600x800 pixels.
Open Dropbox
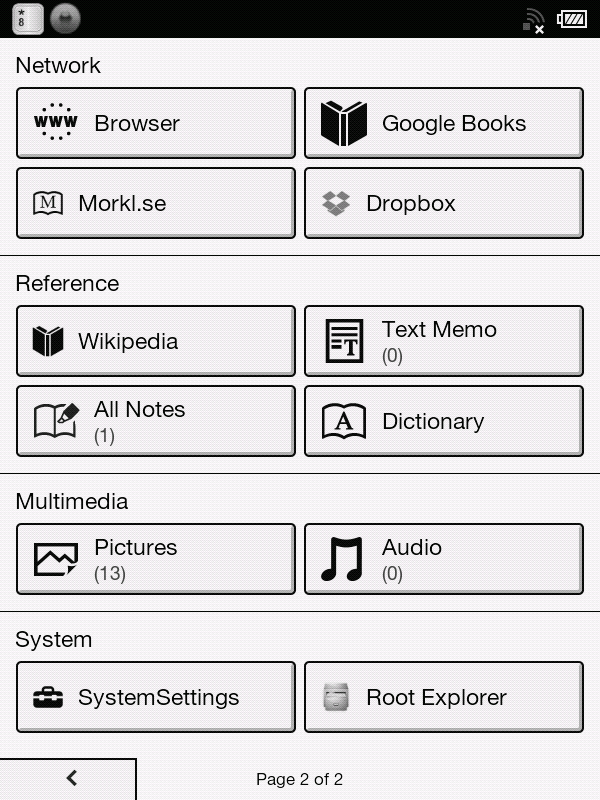pos(443,203)
